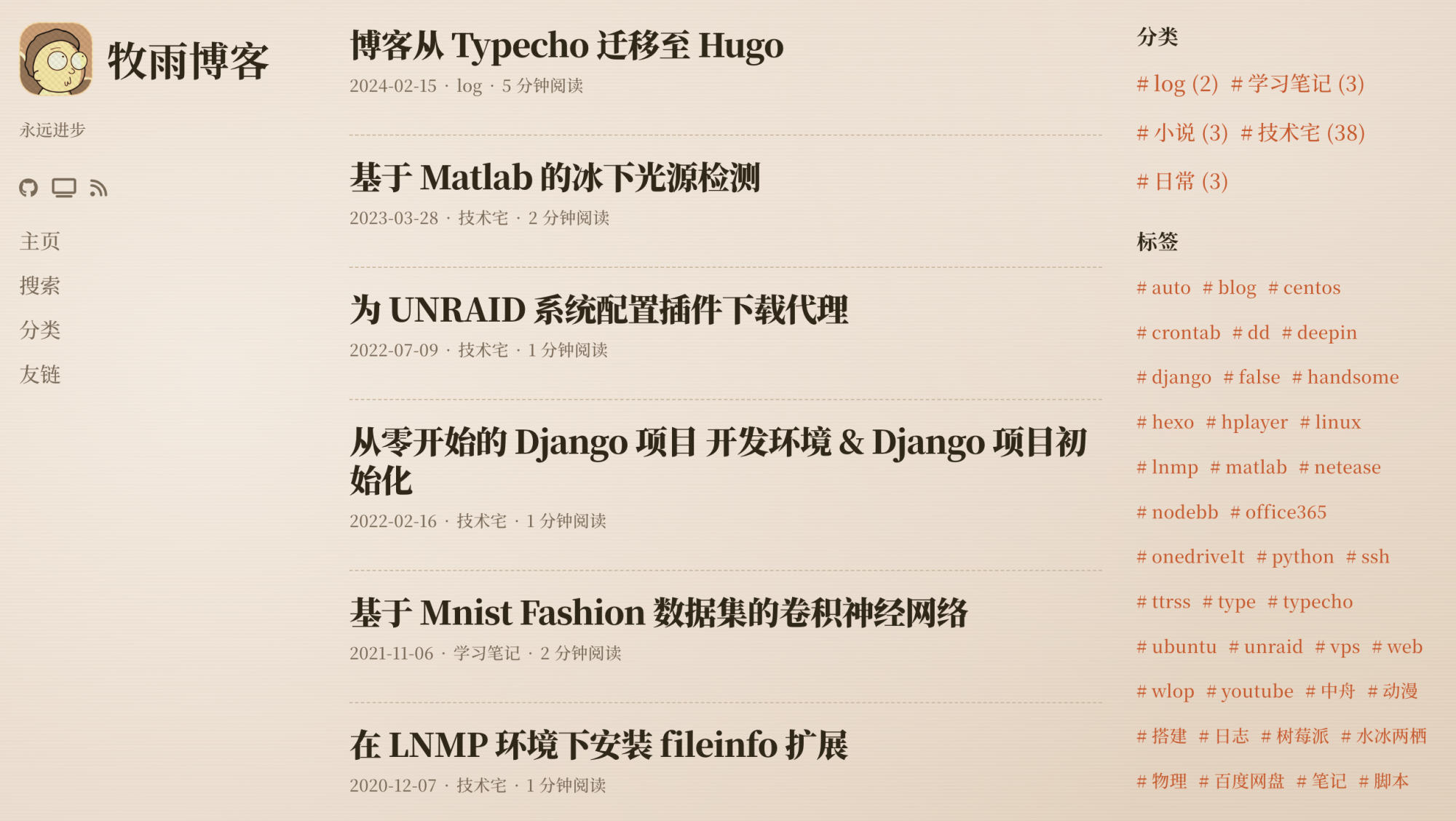This screenshot has height=821, width=1456.
Task: Open 分类 in the sidebar menu
Action: pos(40,330)
